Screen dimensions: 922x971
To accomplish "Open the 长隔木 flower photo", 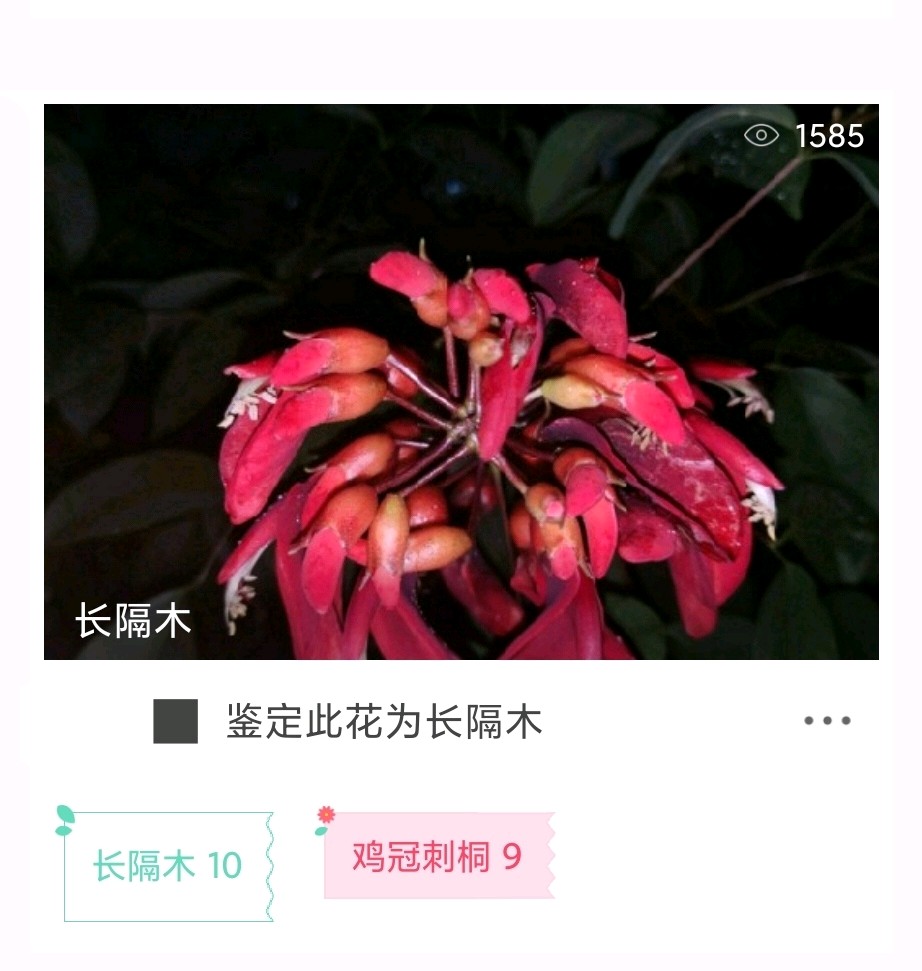I will pos(461,381).
